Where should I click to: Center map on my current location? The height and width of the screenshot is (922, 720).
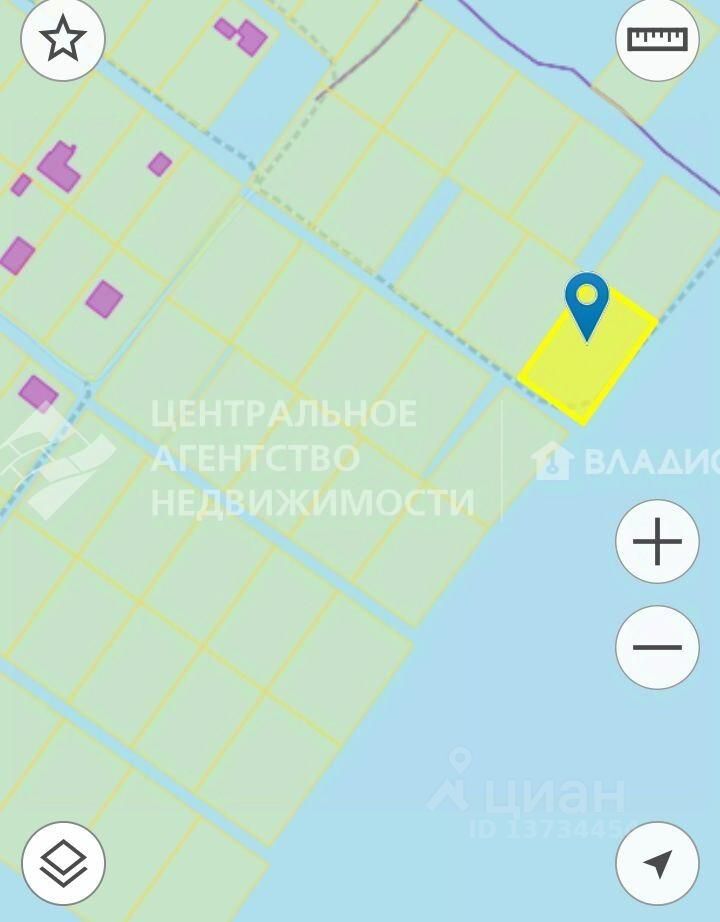pyautogui.click(x=657, y=862)
